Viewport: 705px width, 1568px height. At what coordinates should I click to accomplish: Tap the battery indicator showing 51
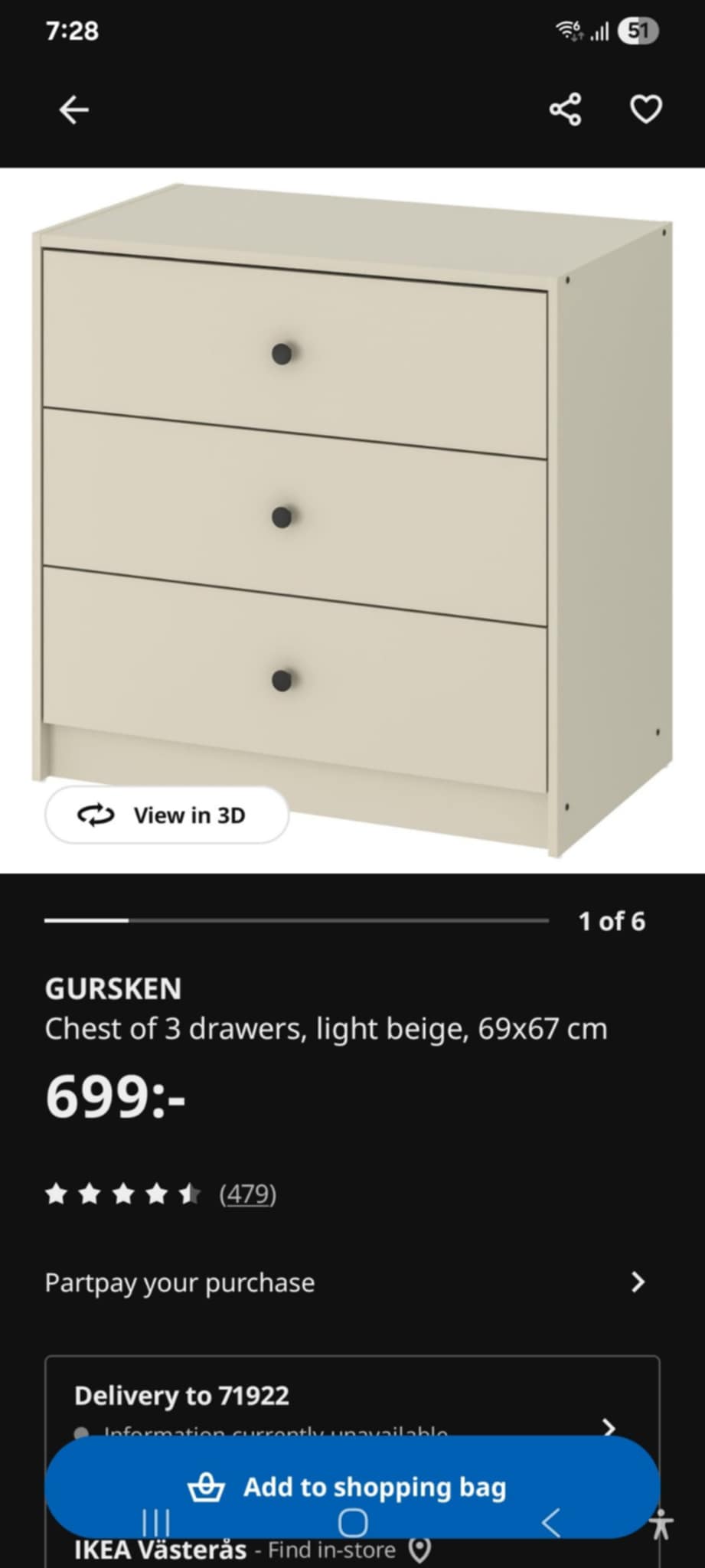[x=641, y=31]
